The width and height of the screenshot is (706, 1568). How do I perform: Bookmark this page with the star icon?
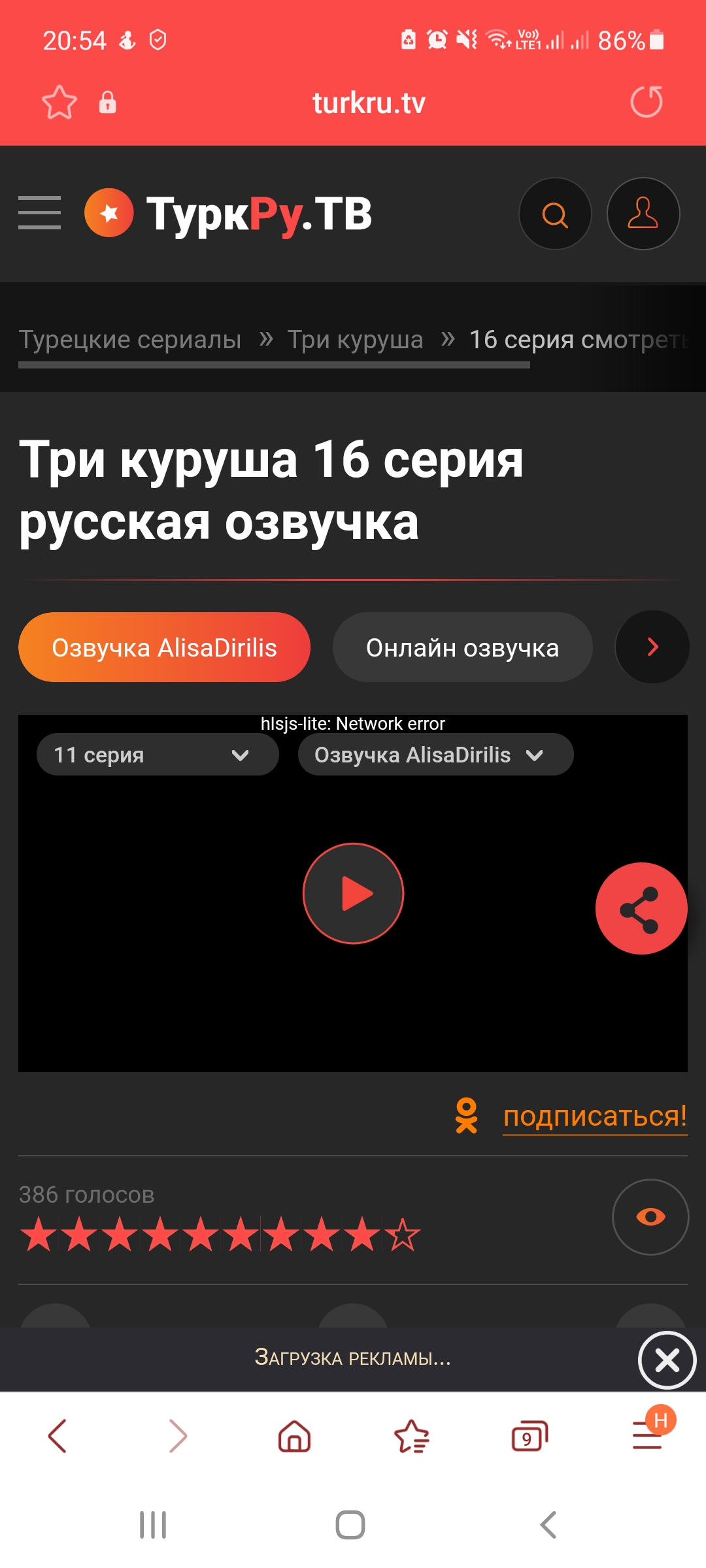tap(59, 103)
